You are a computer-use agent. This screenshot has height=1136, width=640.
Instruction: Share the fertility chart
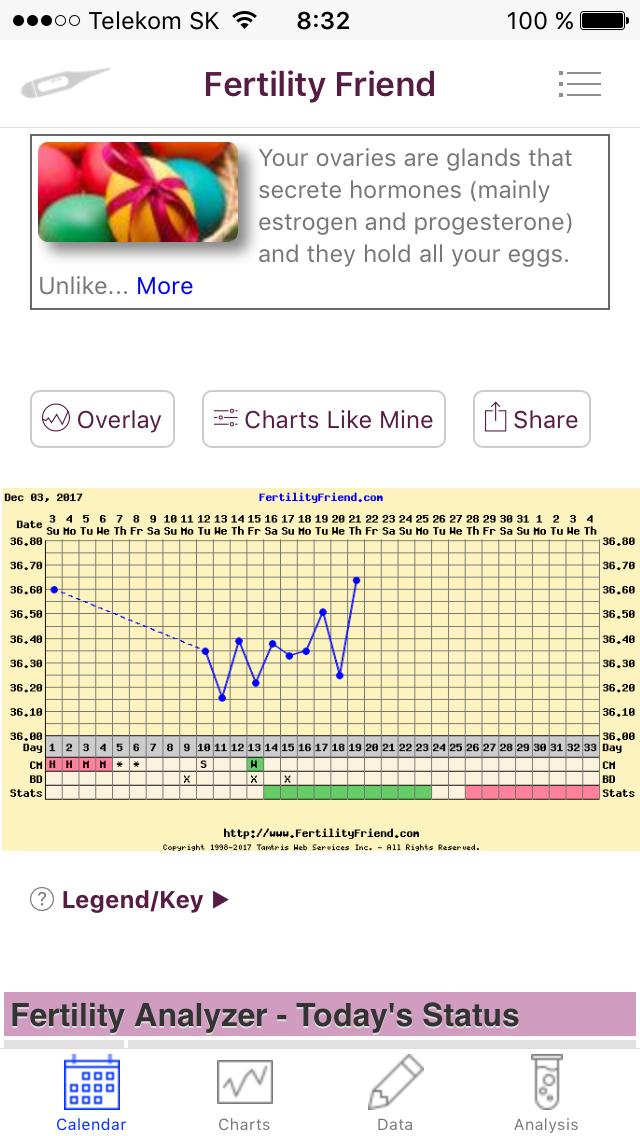click(531, 419)
